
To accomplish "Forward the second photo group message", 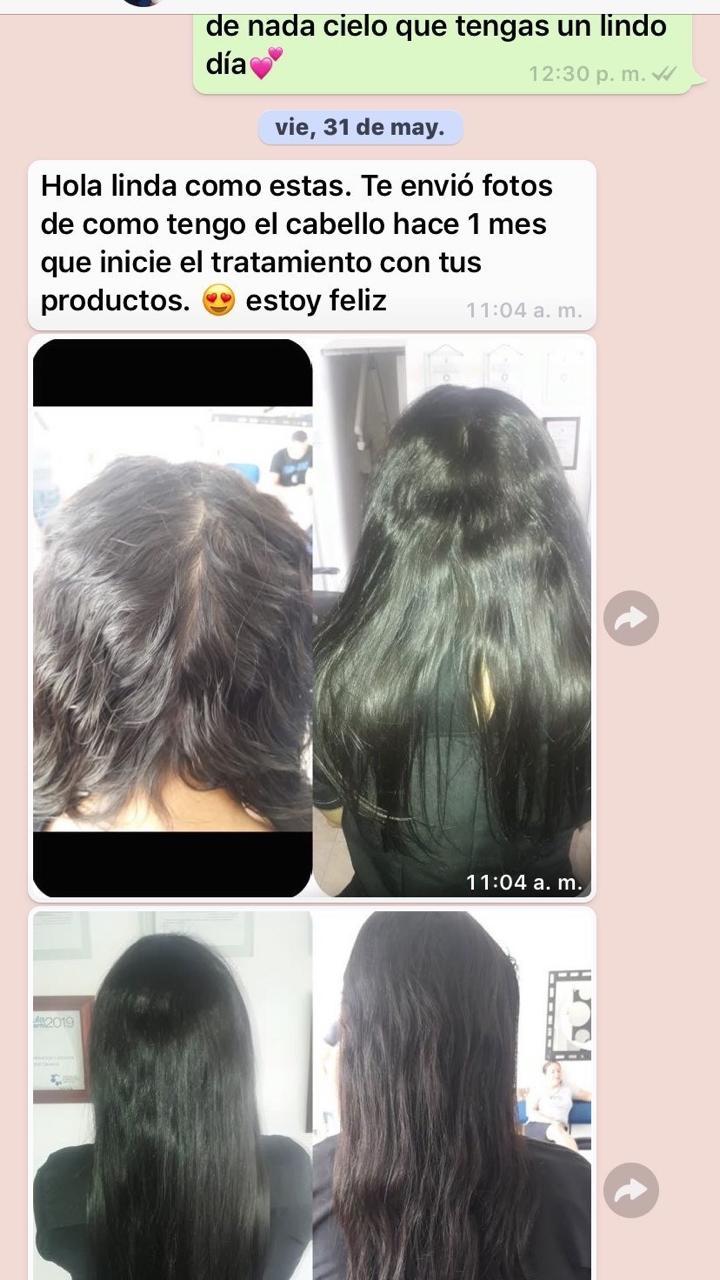I will (x=631, y=1190).
